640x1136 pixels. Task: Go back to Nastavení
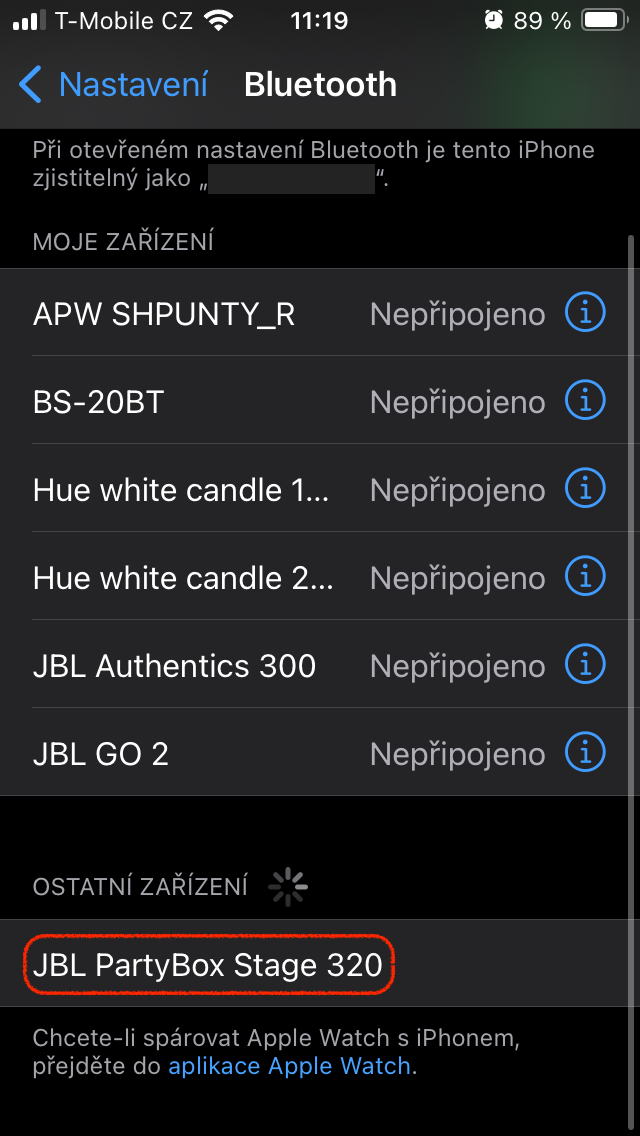113,85
